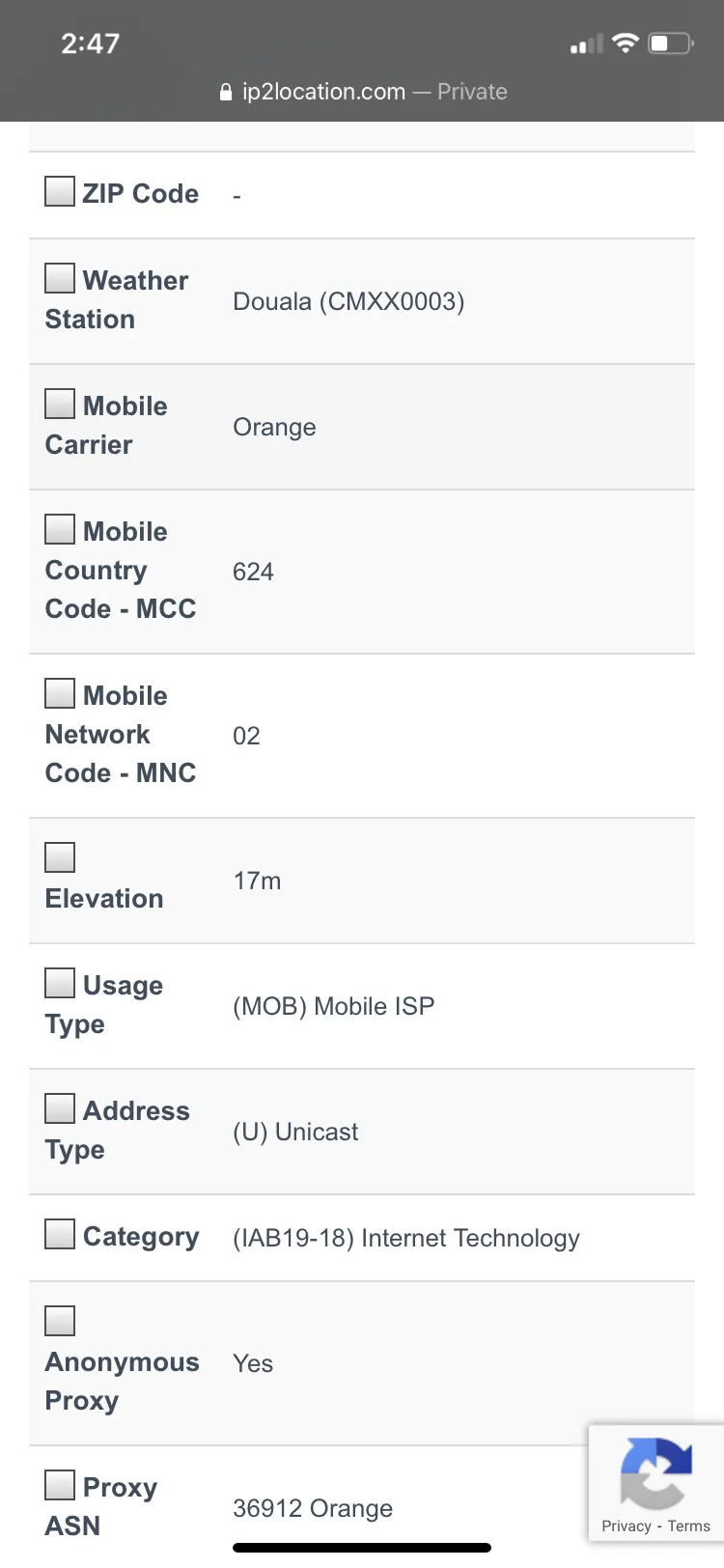
Task: Check the Anonymous Proxy checkbox
Action: [x=60, y=1321]
